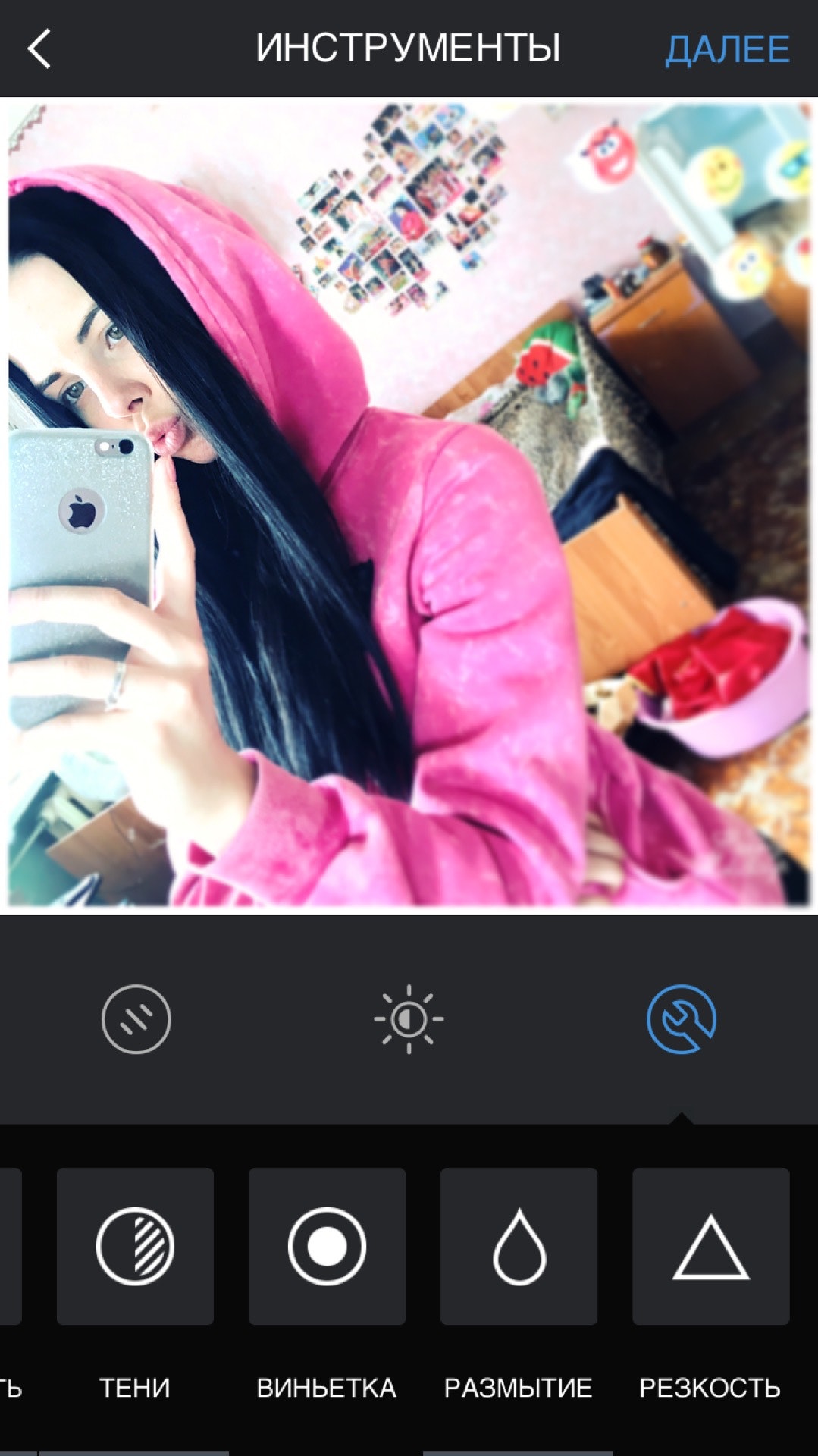Tap ДАЛЕЕ to proceed to next step
The image size is (818, 1456).
[x=727, y=49]
